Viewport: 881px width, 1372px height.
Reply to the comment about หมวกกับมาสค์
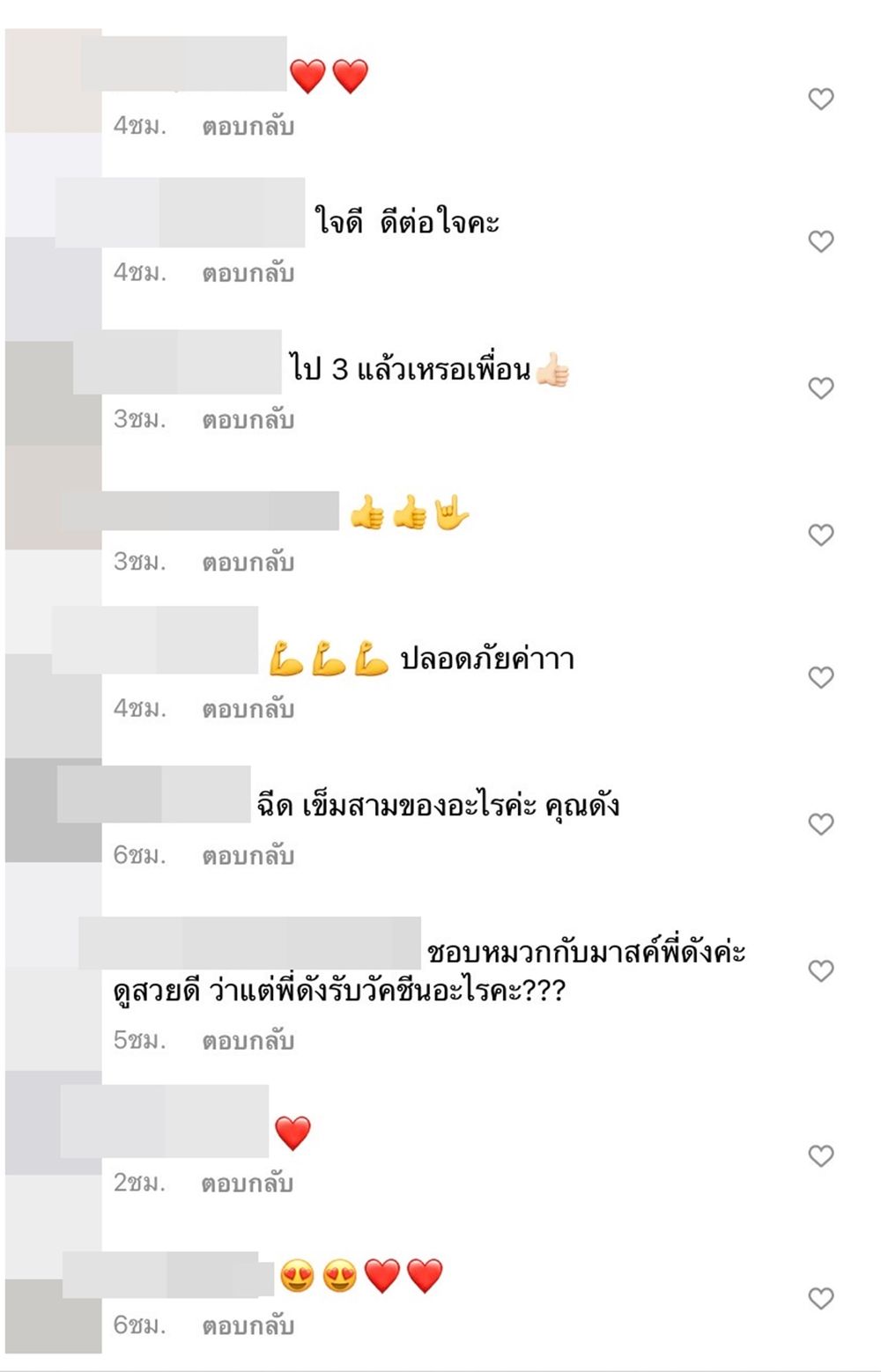[248, 1042]
